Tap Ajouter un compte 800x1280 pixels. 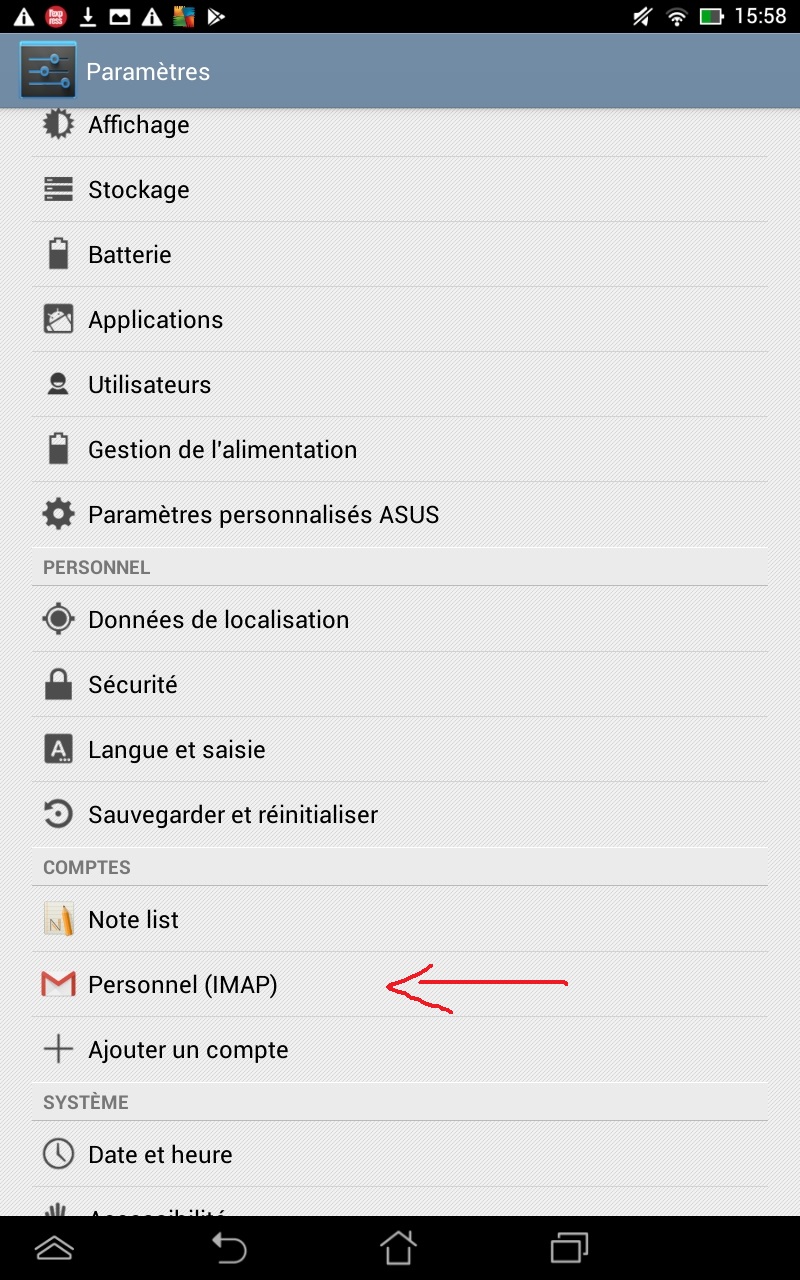click(x=188, y=1050)
